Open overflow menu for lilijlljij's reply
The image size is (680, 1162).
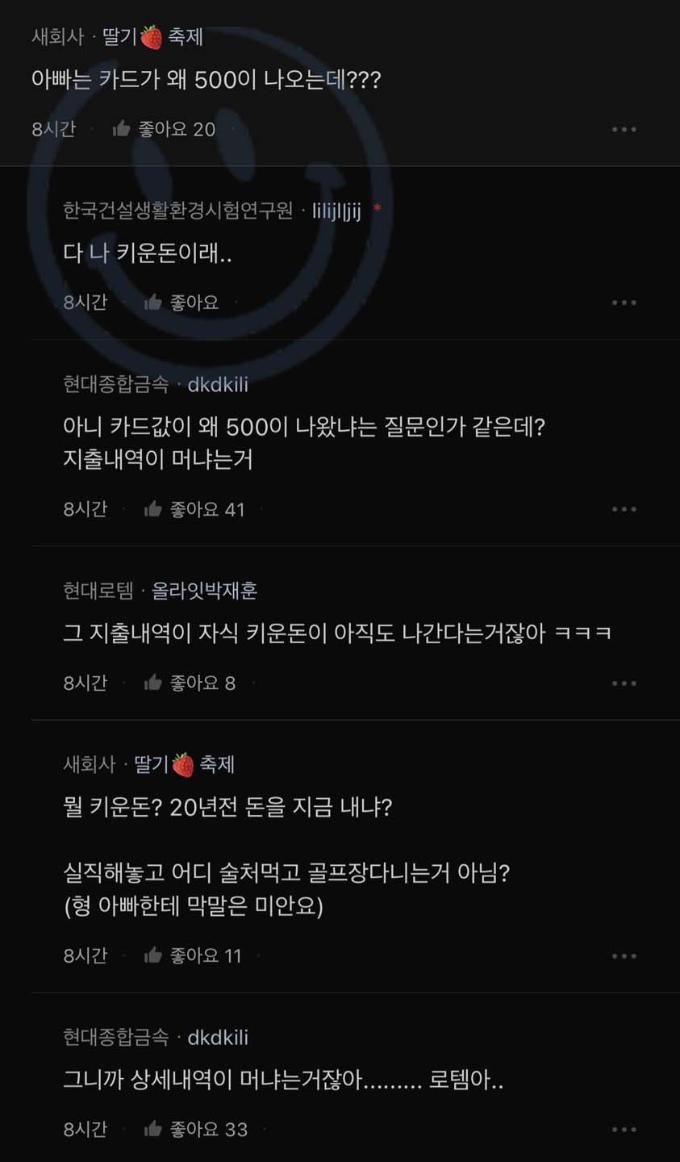[624, 302]
